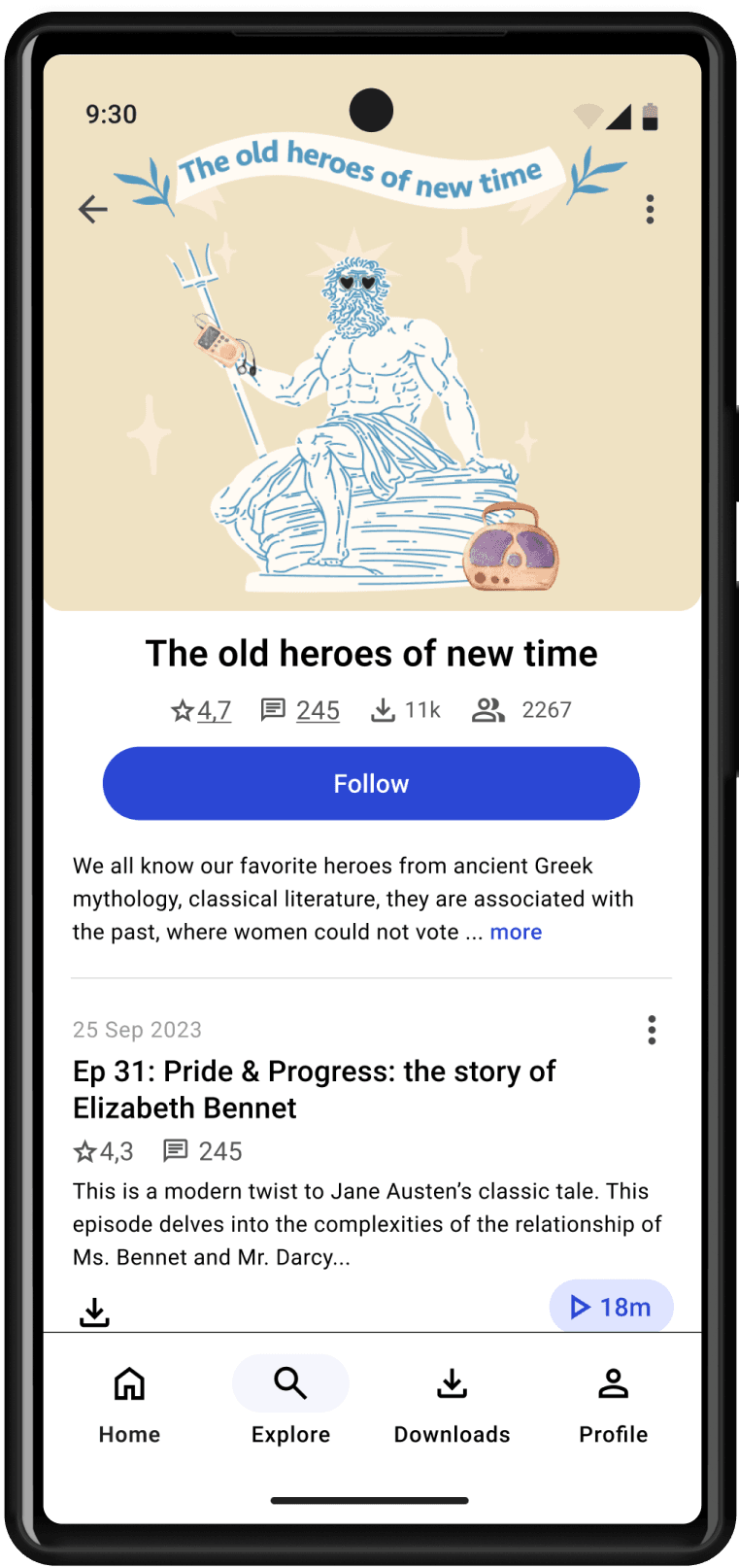
Task: Open episode Ep 31: Pride & Progress
Action: point(314,1089)
